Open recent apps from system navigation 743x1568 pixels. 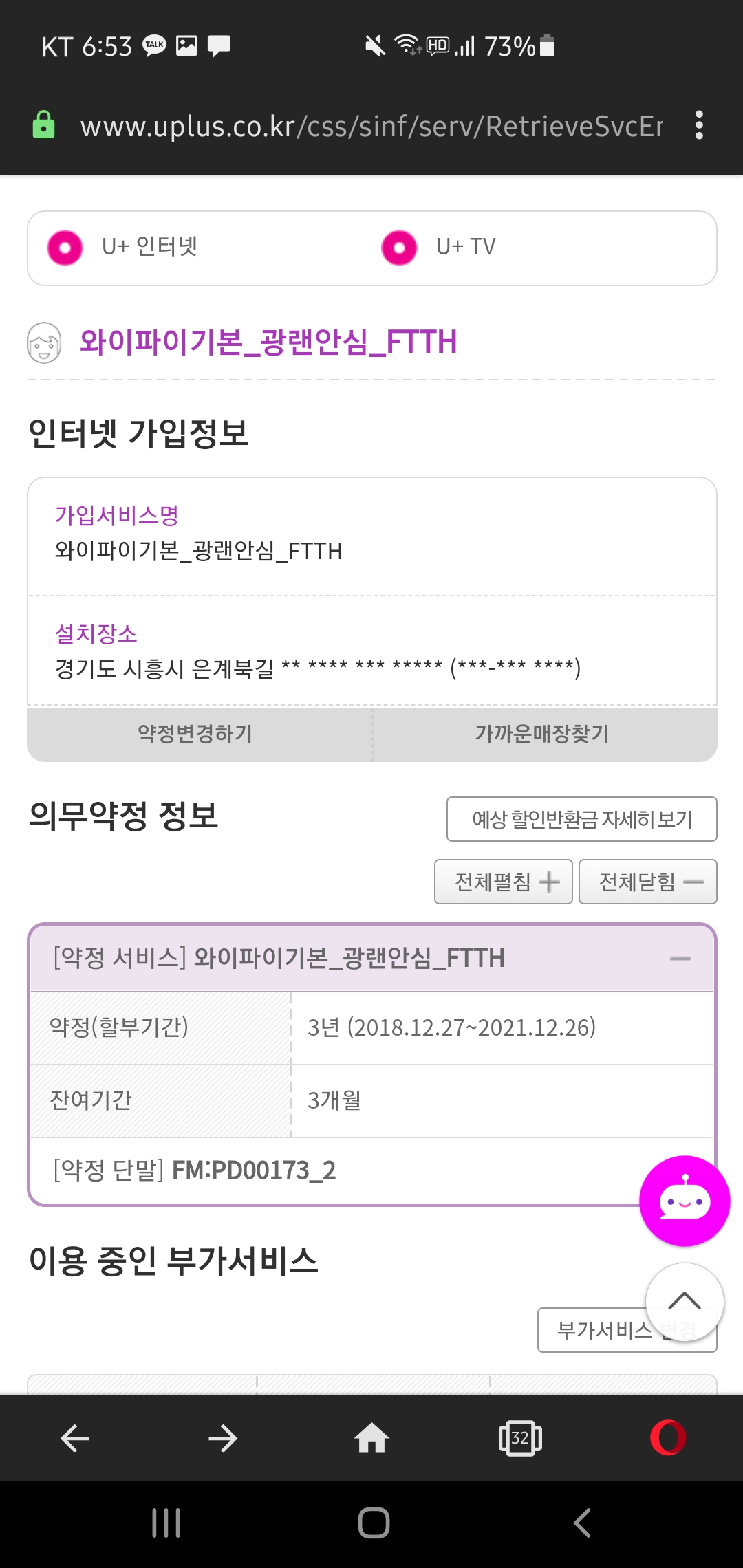(166, 1523)
